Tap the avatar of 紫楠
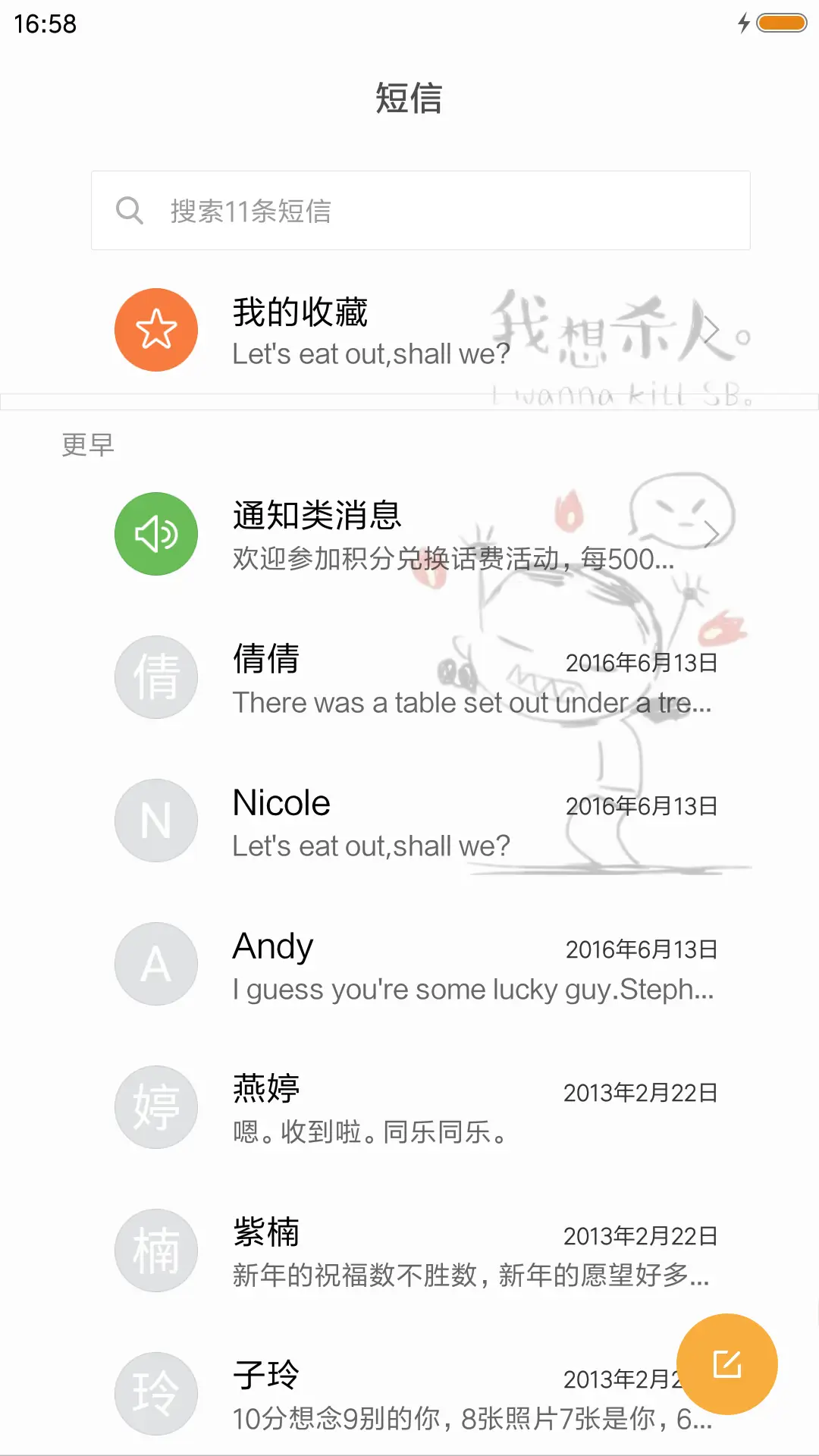The width and height of the screenshot is (819, 1456). click(155, 1250)
